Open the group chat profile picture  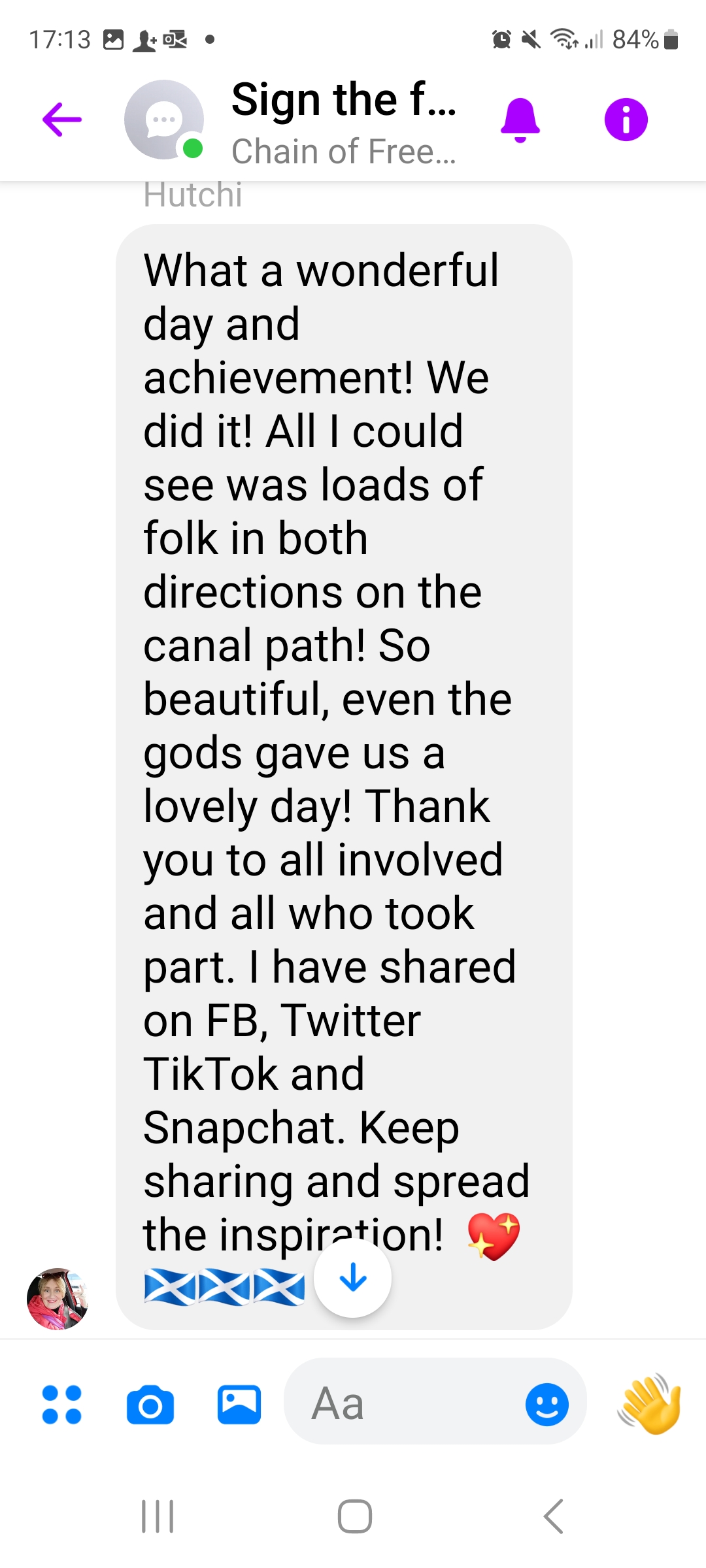163,120
